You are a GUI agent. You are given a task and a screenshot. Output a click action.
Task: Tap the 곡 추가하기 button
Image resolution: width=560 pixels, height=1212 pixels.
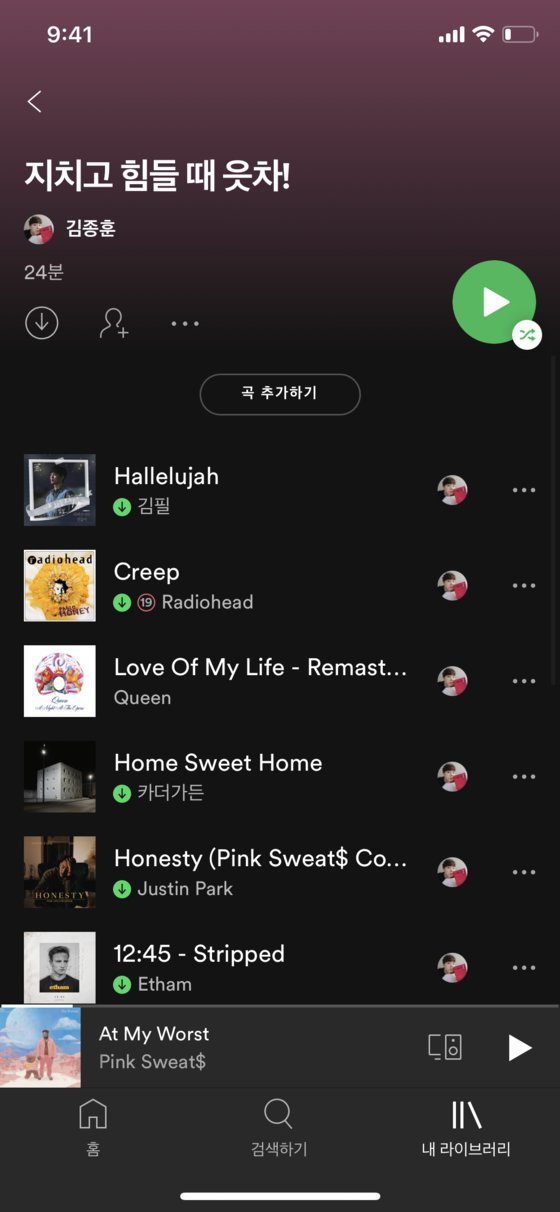click(280, 394)
